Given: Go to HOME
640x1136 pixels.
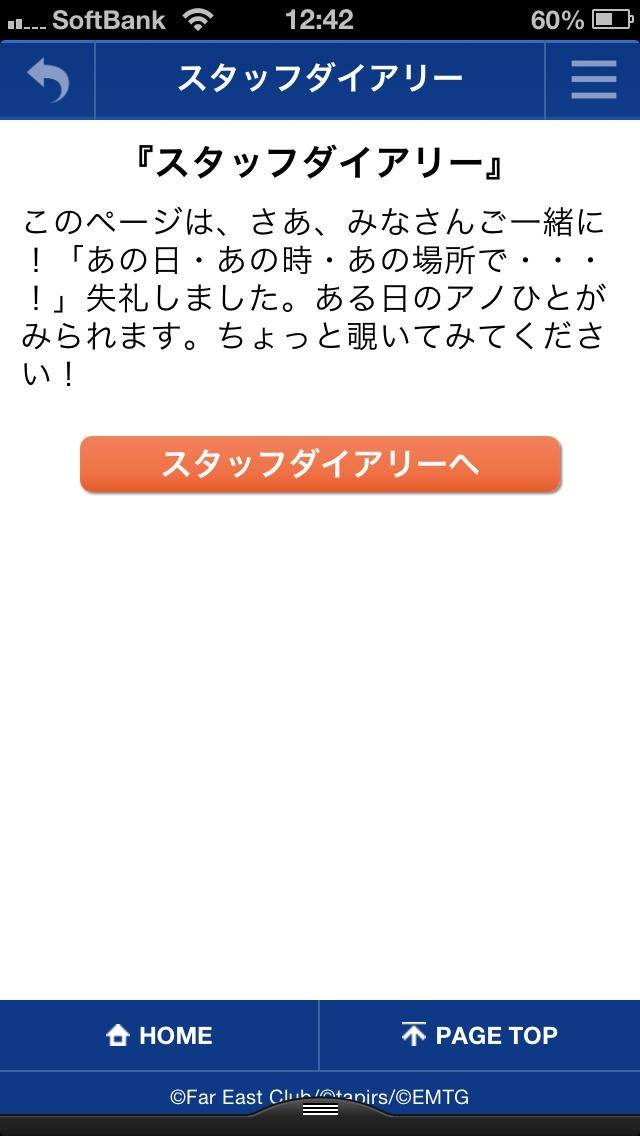Looking at the screenshot, I should (x=159, y=1035).
